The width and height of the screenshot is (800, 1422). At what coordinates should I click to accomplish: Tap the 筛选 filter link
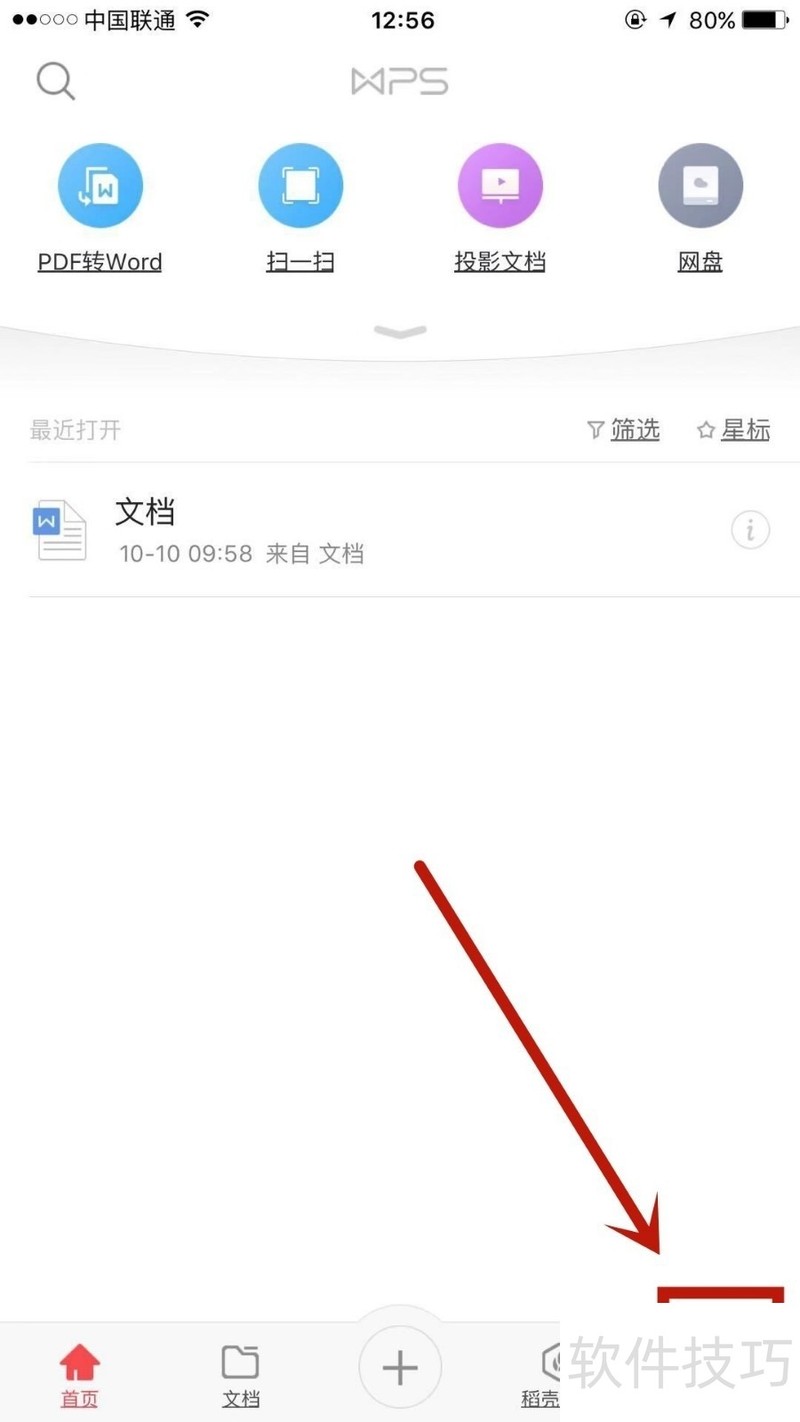coord(623,430)
